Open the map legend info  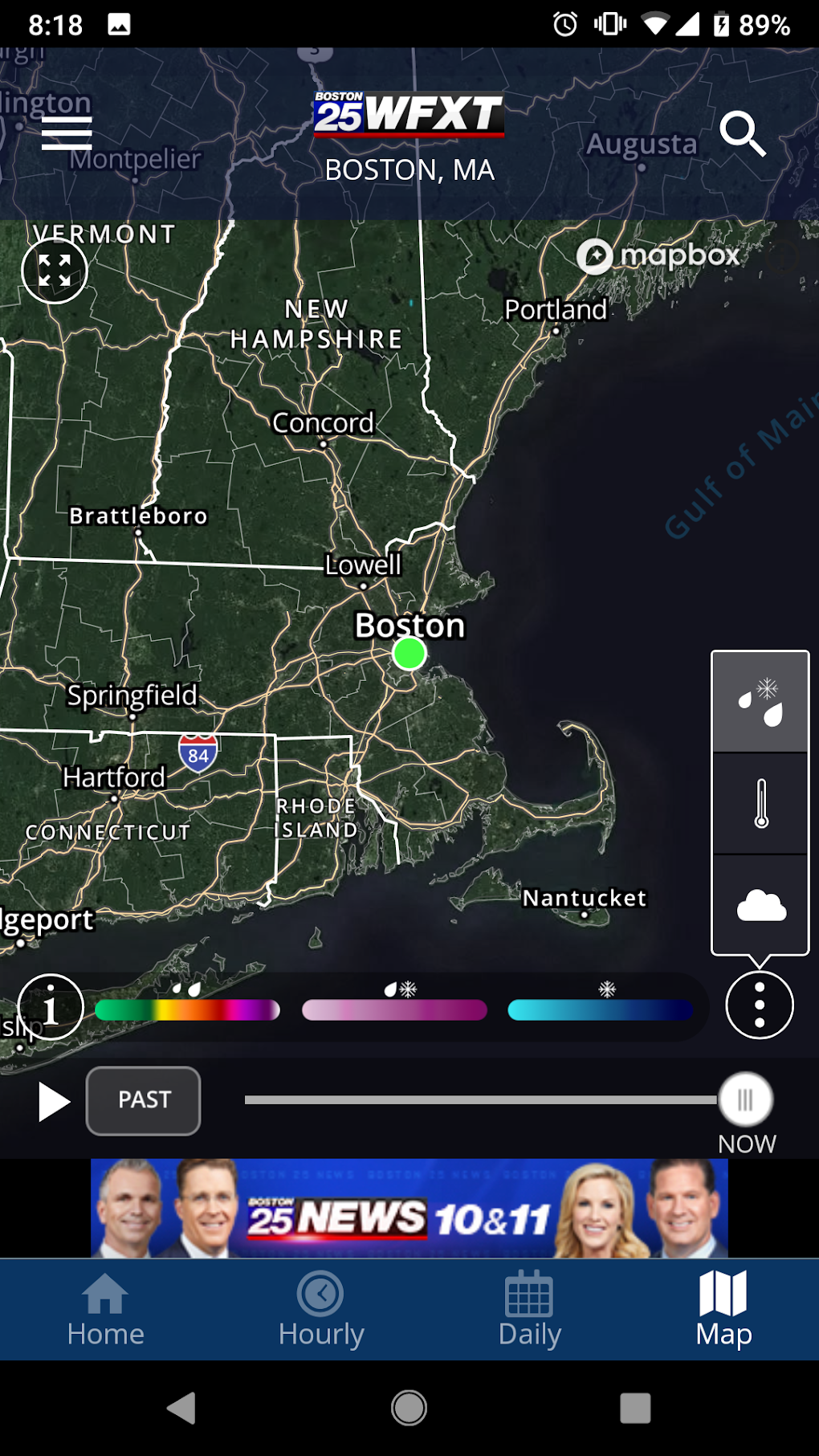[x=51, y=1007]
